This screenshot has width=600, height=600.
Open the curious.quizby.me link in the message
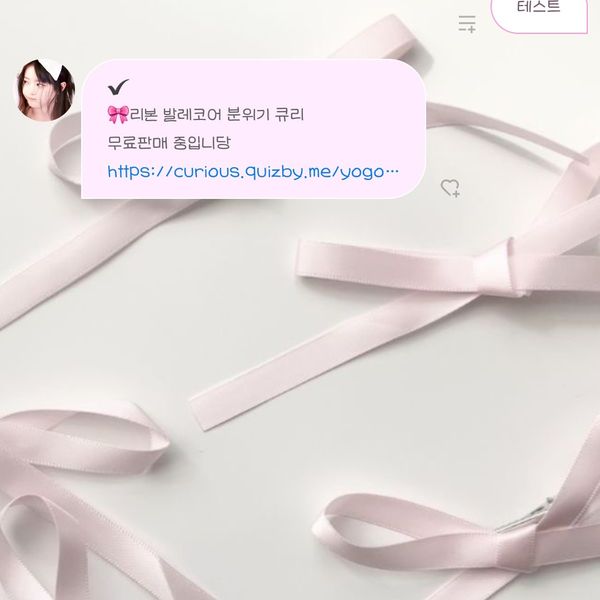click(x=252, y=172)
